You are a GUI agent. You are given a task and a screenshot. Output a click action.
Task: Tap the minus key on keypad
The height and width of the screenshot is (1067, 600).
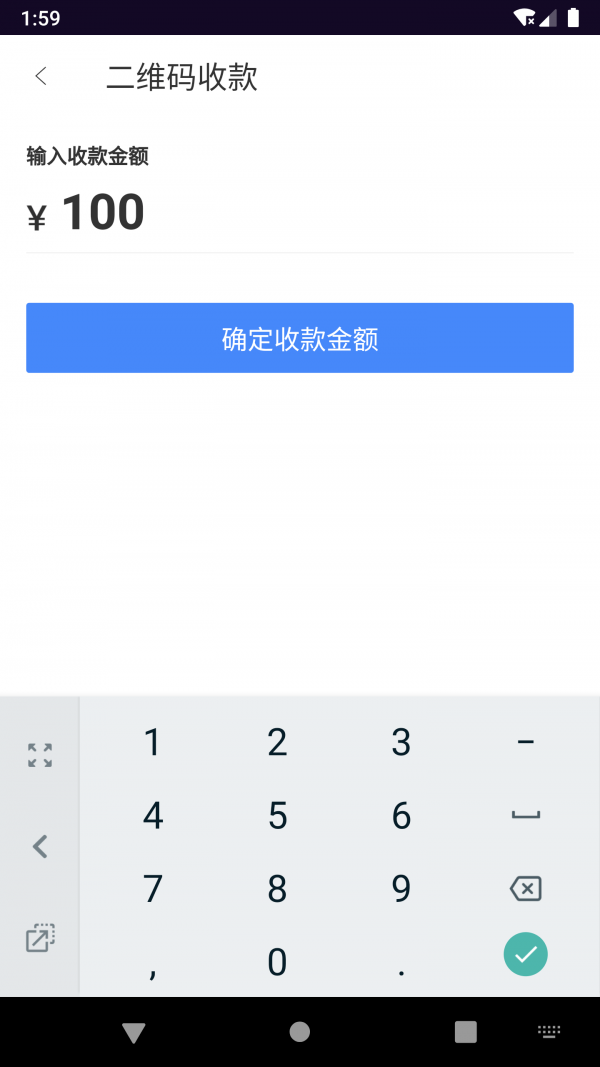tap(526, 742)
